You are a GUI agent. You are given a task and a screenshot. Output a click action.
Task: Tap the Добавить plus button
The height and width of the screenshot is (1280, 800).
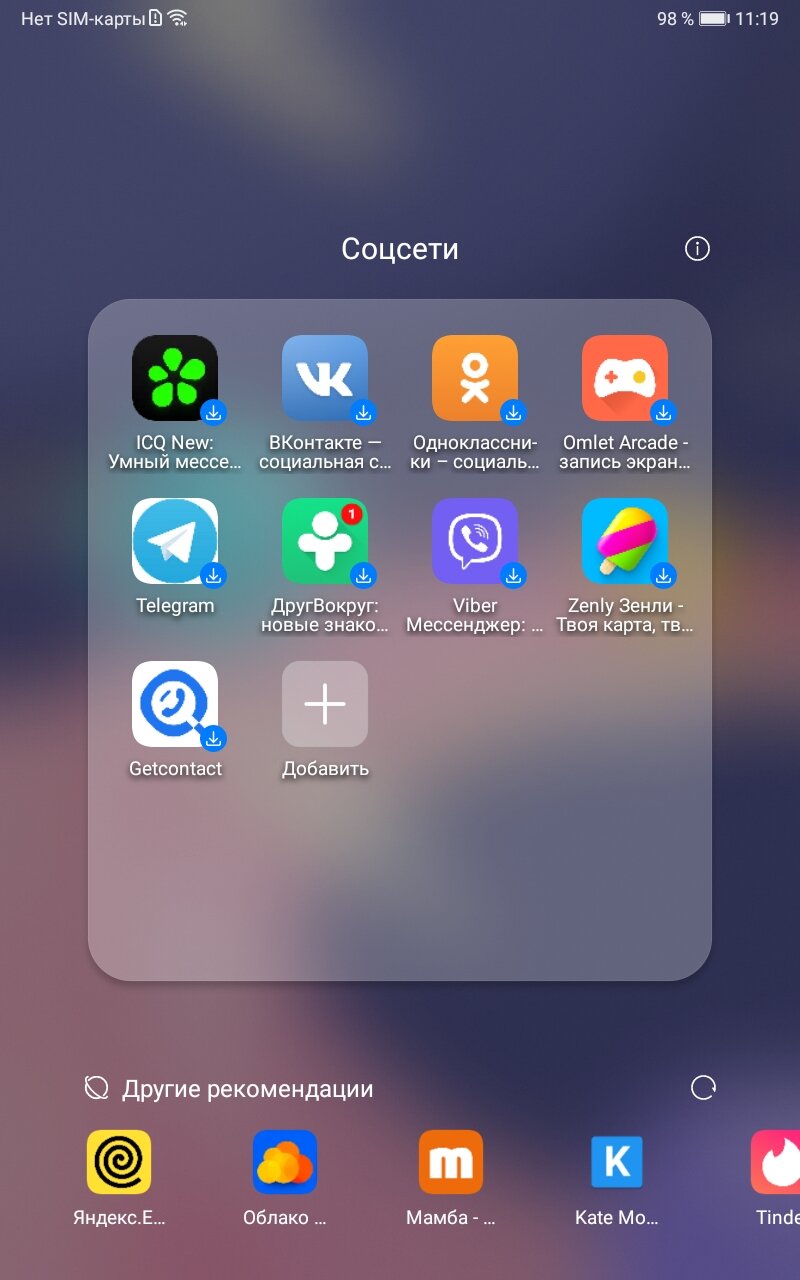click(325, 704)
